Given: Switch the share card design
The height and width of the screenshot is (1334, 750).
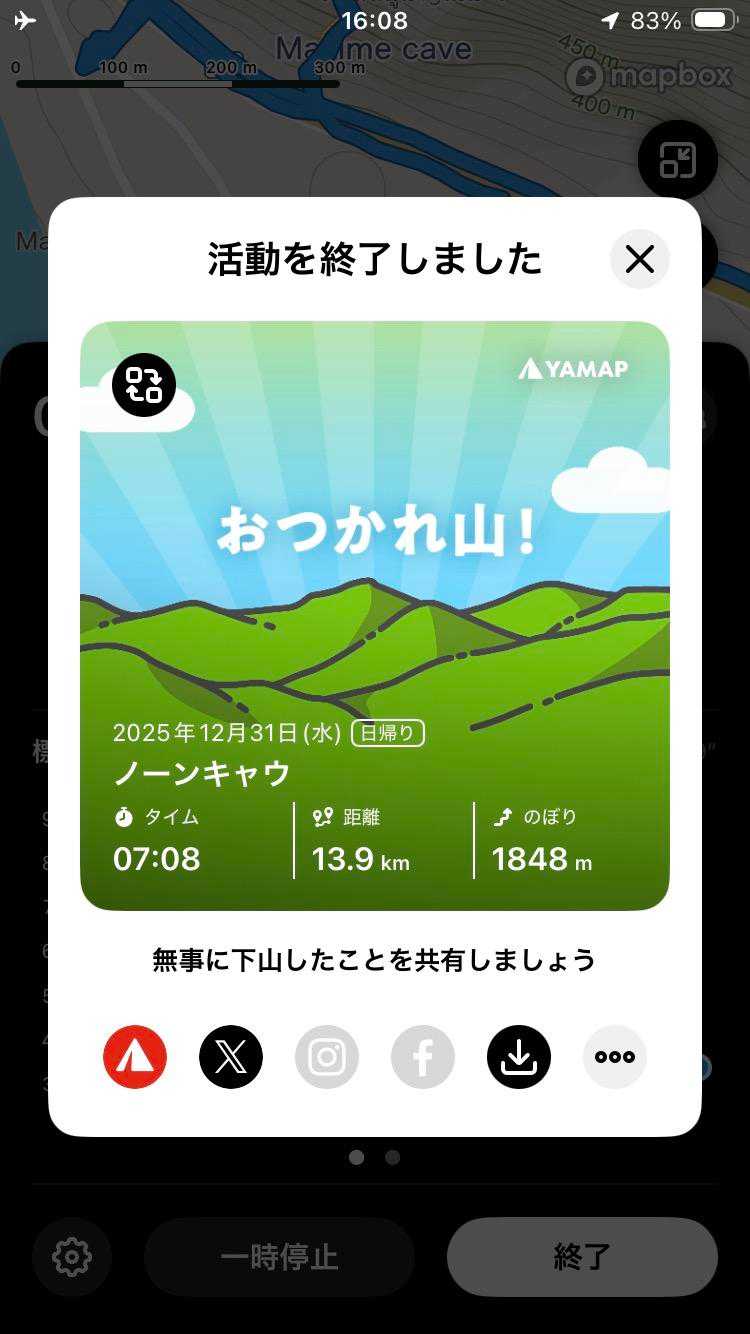Looking at the screenshot, I should click(x=144, y=385).
